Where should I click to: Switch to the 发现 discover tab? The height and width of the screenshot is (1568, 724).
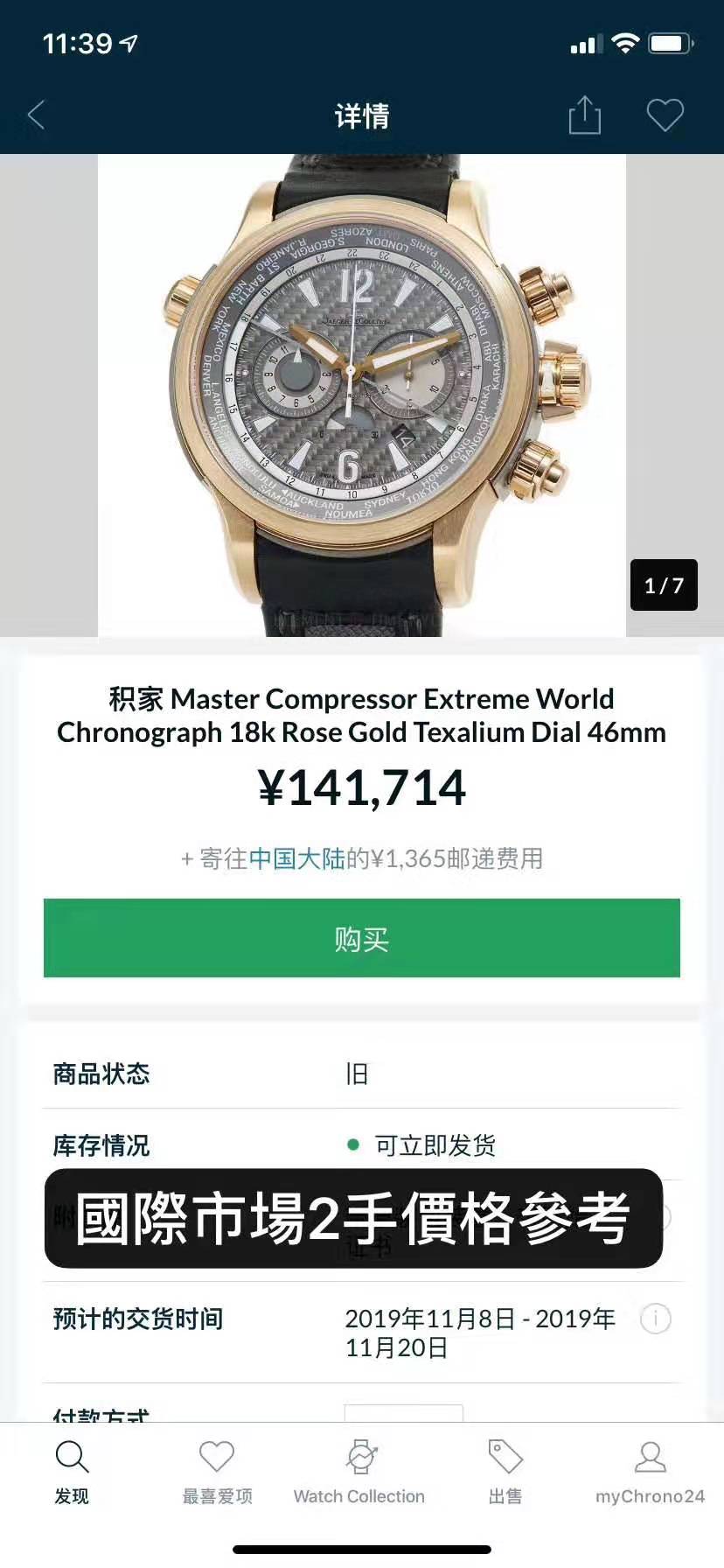tap(72, 1473)
